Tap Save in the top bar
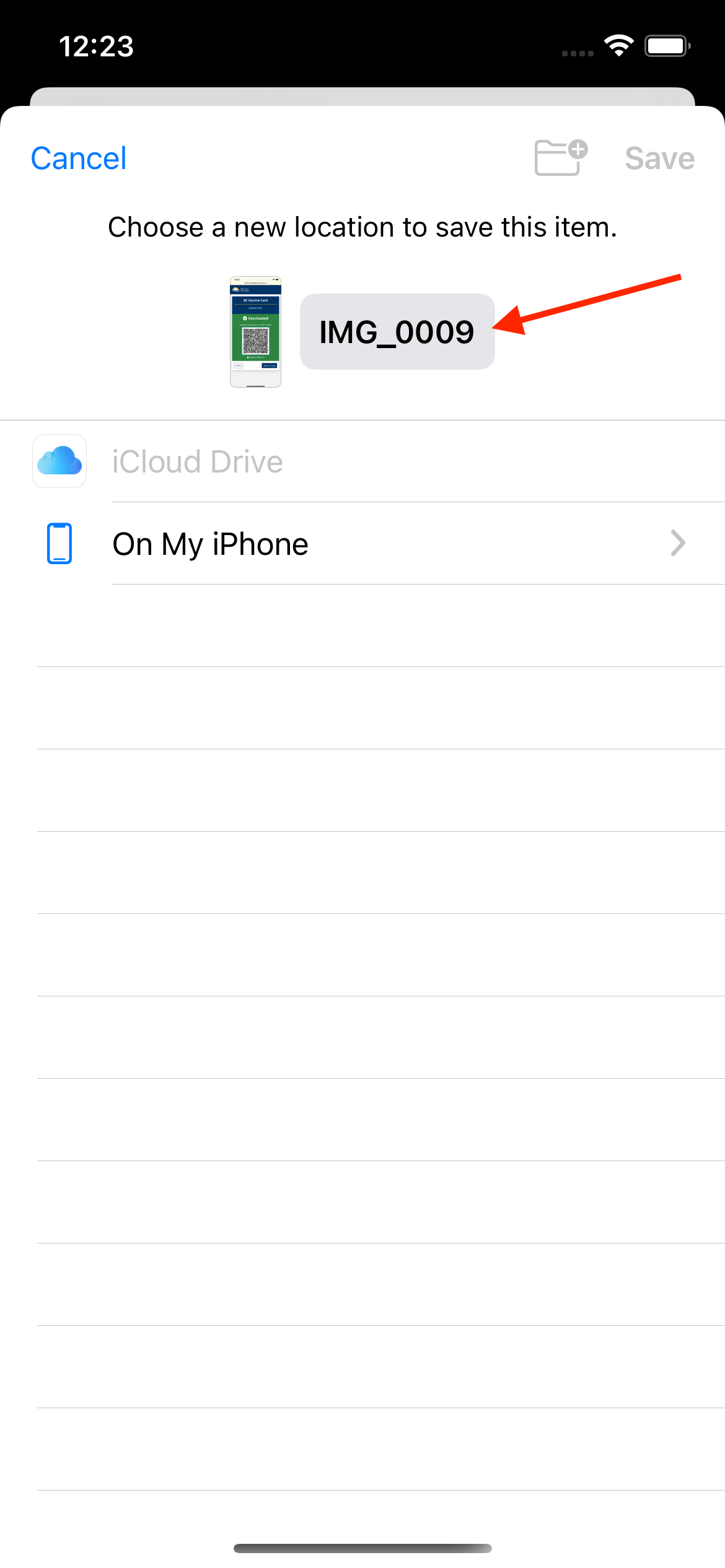Viewport: 725px width, 1568px height. [659, 159]
